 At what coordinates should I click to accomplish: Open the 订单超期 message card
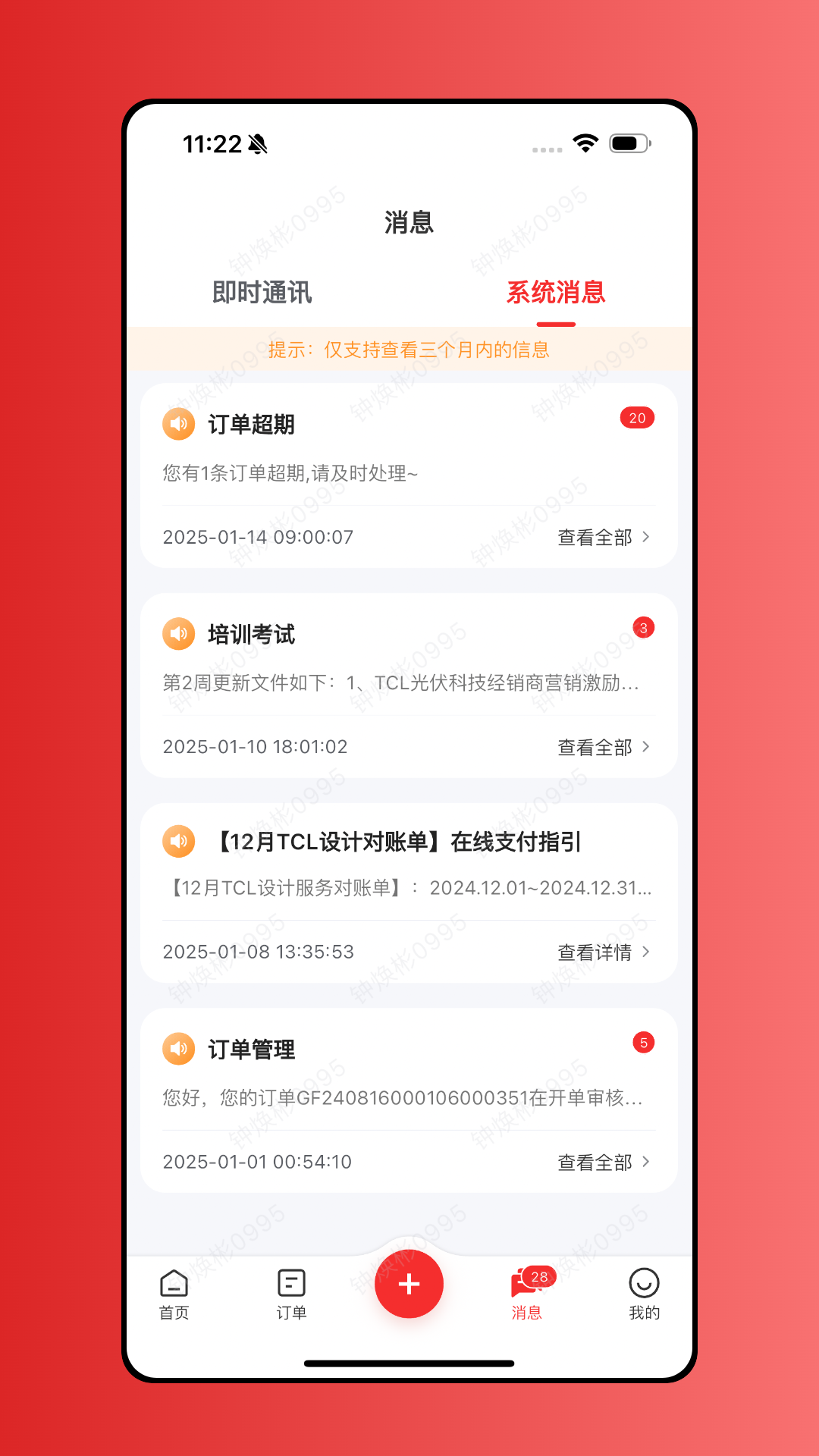click(x=409, y=475)
